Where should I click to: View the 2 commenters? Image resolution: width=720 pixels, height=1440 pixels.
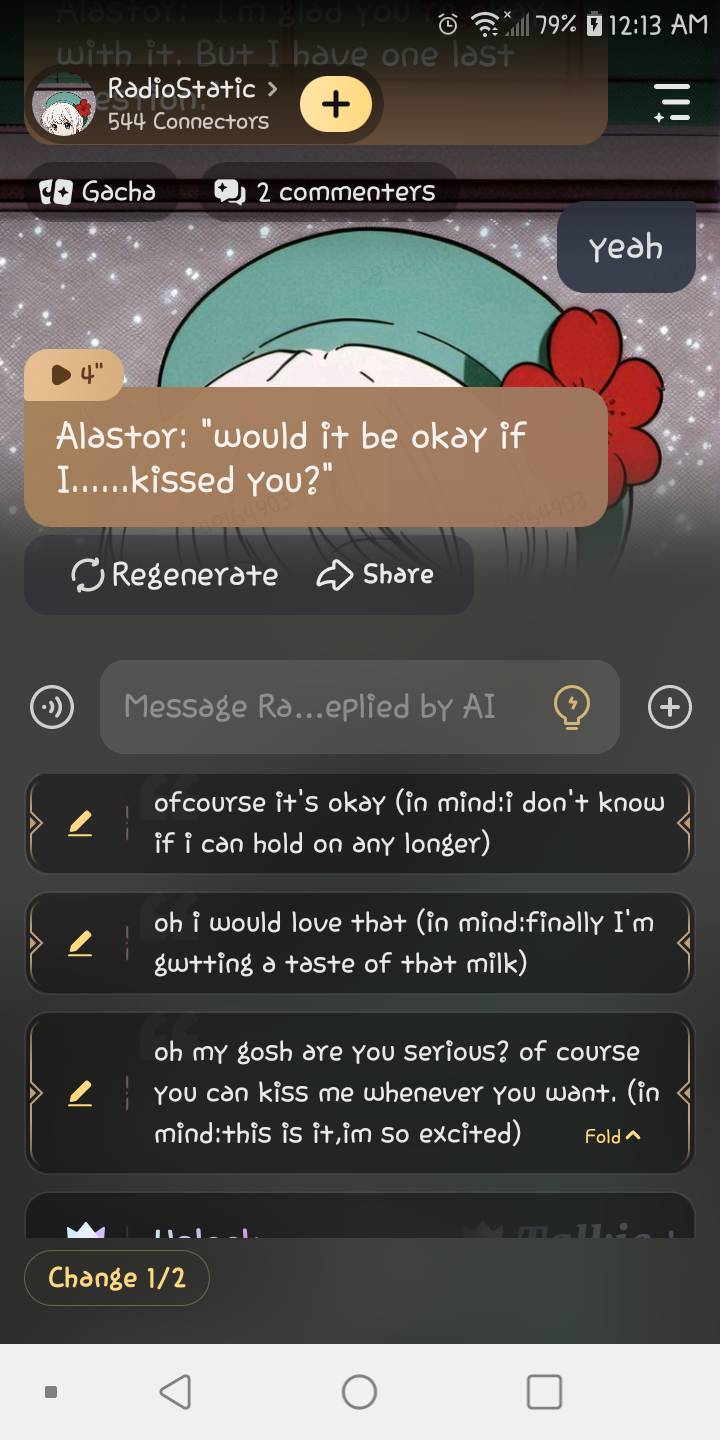tap(329, 191)
